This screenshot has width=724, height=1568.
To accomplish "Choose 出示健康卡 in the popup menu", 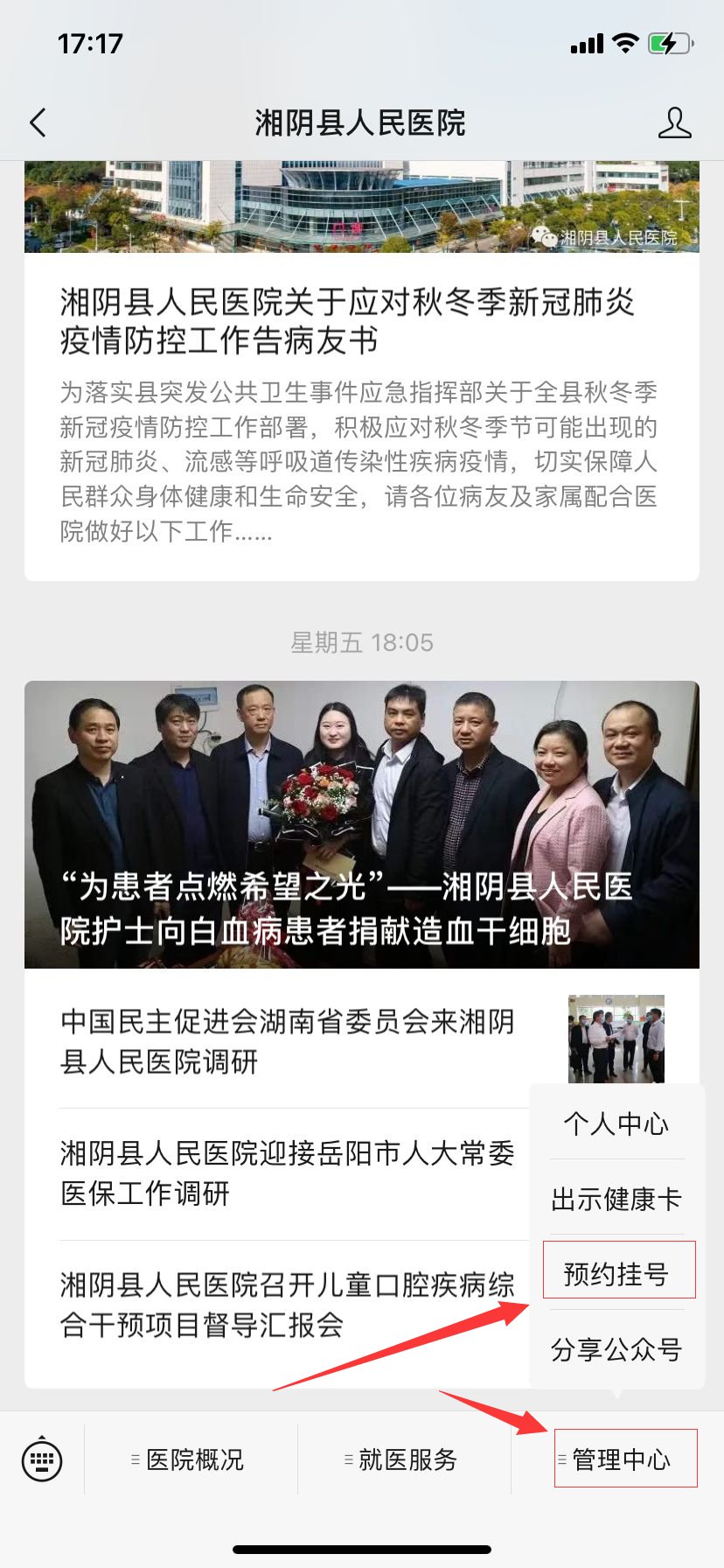I will pyautogui.click(x=616, y=1199).
